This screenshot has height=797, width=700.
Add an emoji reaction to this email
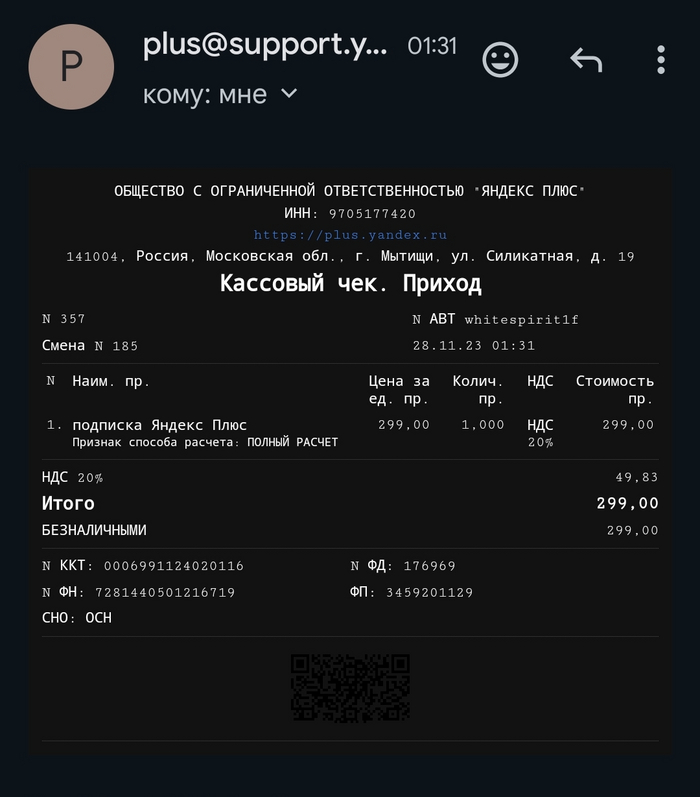pyautogui.click(x=500, y=60)
